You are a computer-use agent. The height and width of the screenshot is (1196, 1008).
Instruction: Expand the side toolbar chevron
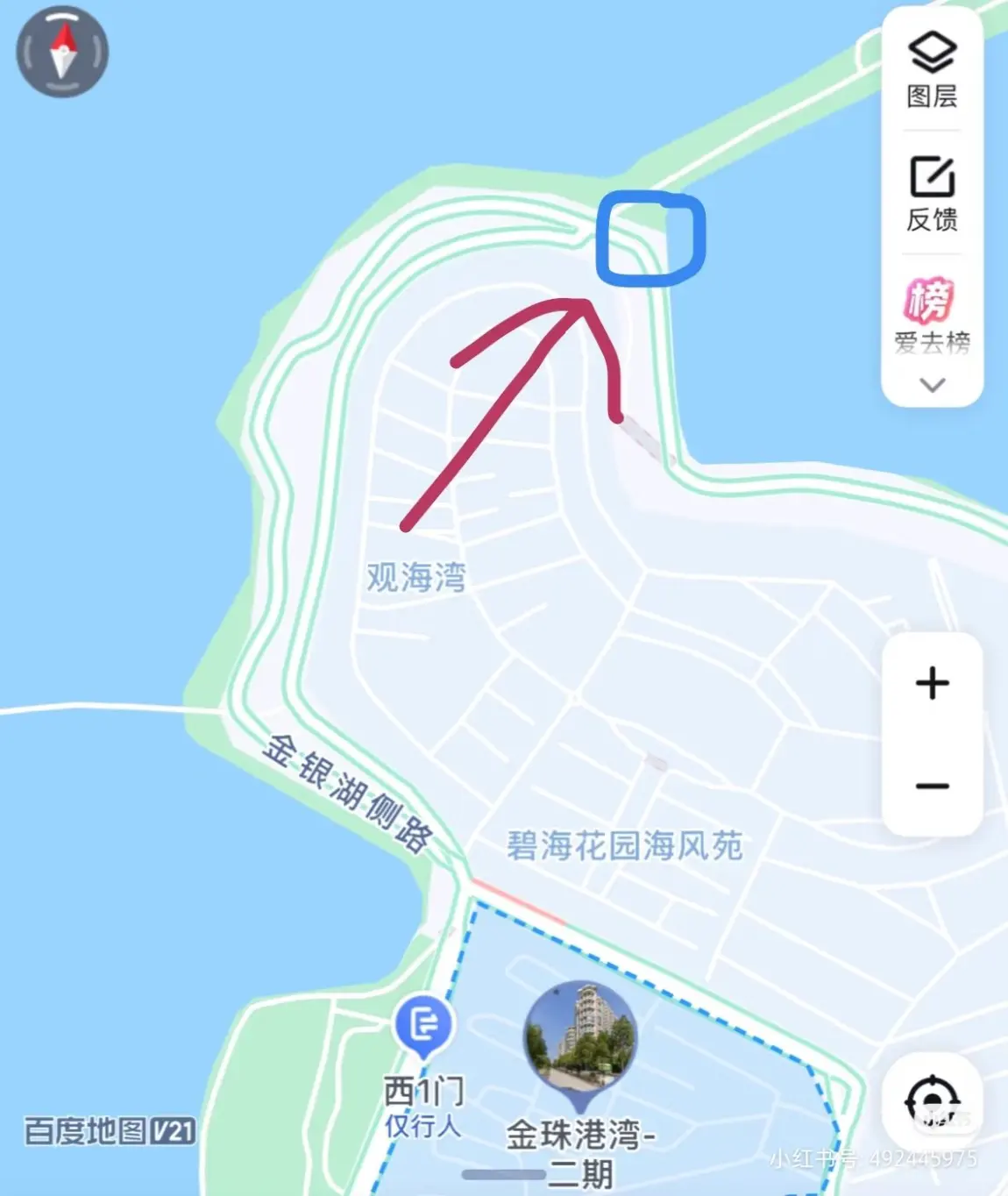pos(933,385)
